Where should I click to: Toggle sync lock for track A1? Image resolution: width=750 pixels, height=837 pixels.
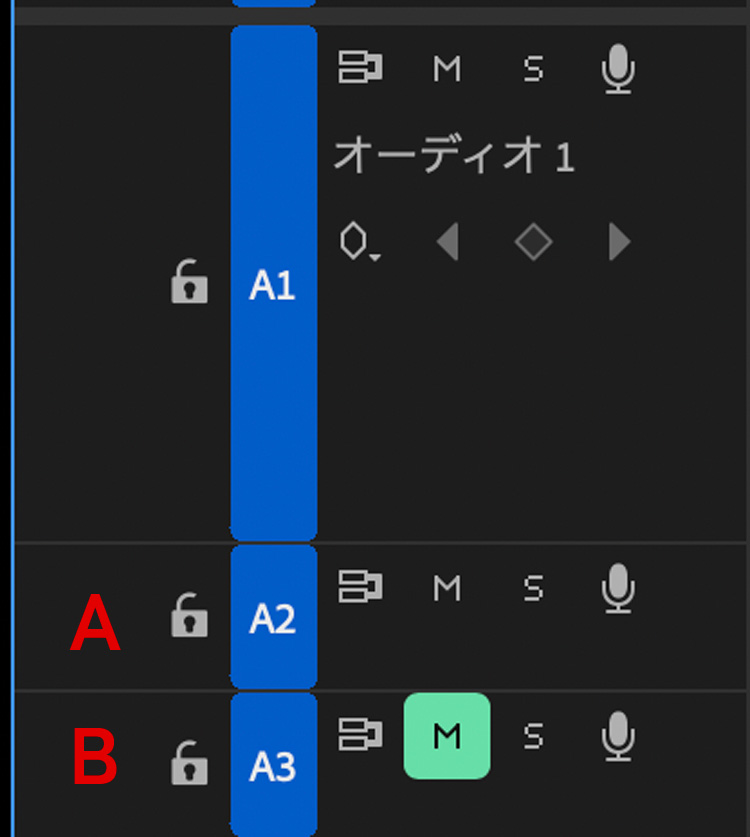pos(360,69)
